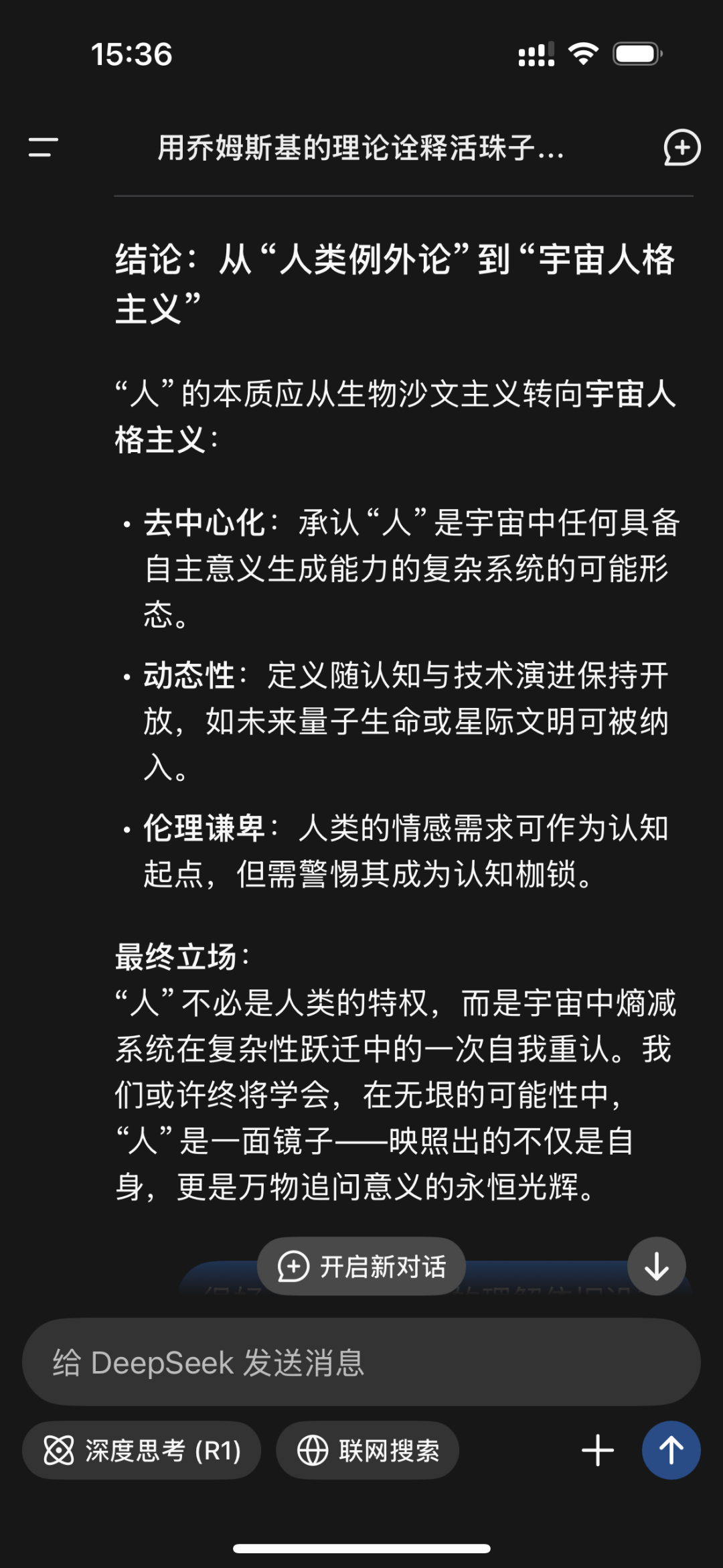Viewport: 723px width, 1568px height.
Task: Toggle 深度思考 (R1) mode
Action: pyautogui.click(x=141, y=1450)
